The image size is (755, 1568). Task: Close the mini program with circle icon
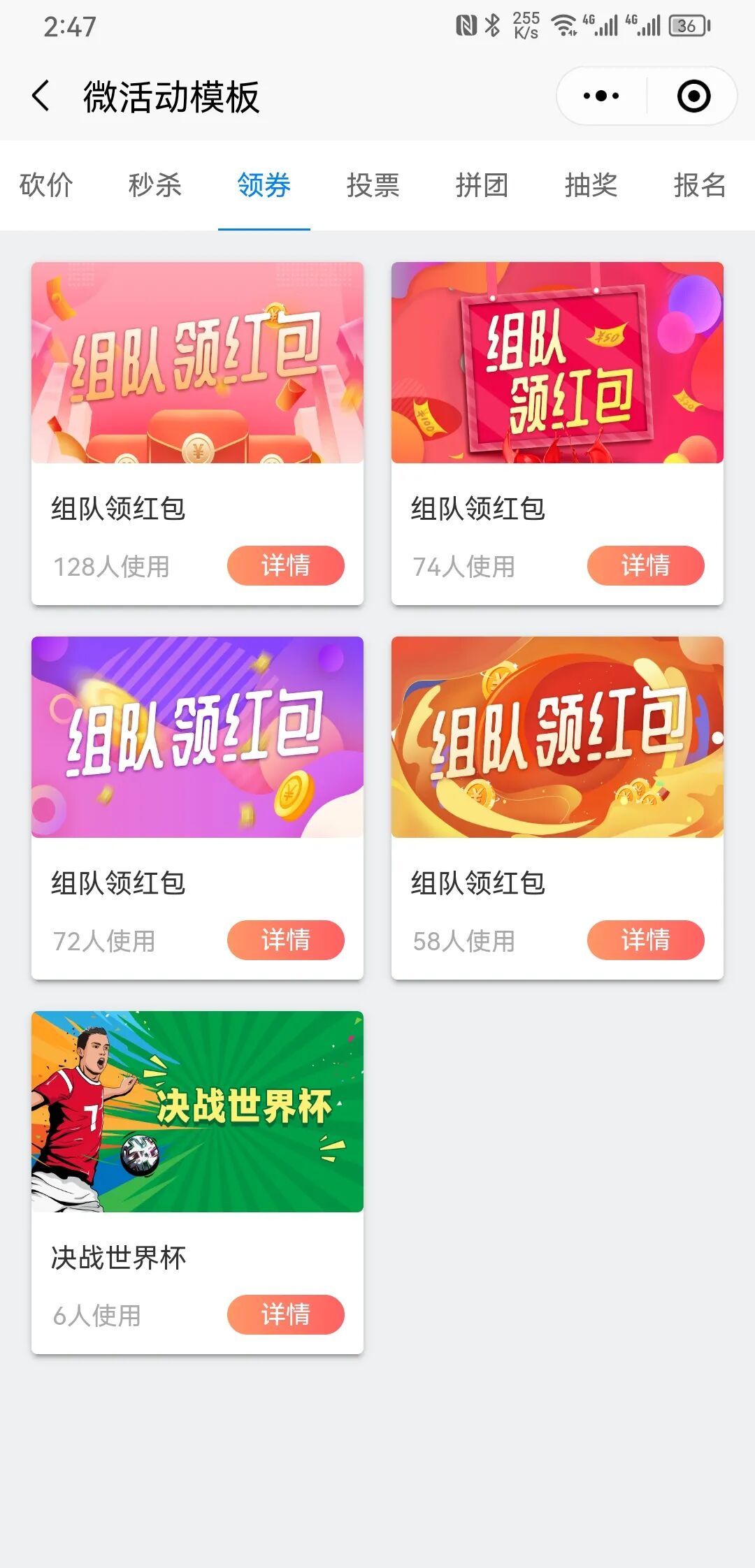693,96
